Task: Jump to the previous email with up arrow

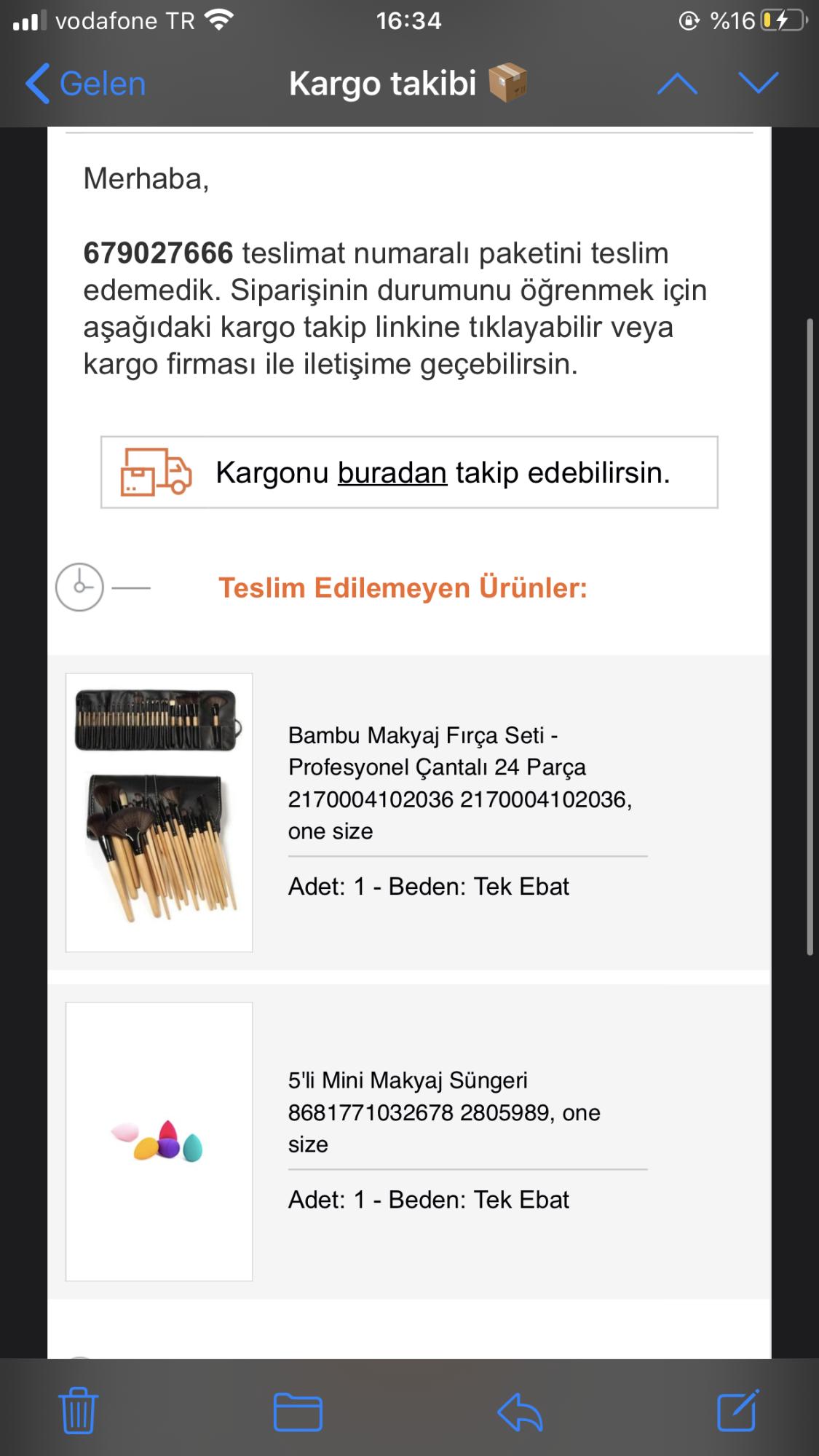Action: [677, 83]
